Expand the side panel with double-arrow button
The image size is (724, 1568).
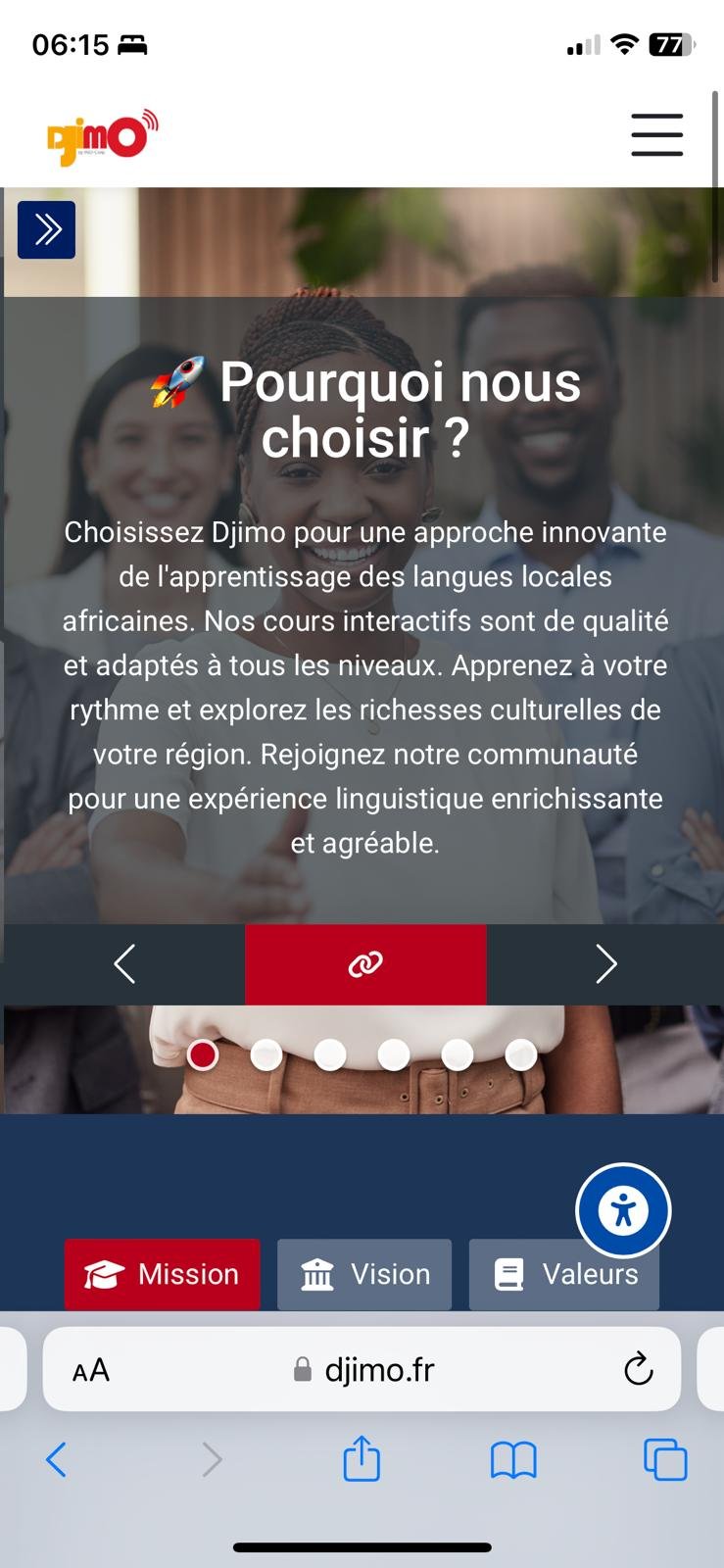tap(46, 229)
